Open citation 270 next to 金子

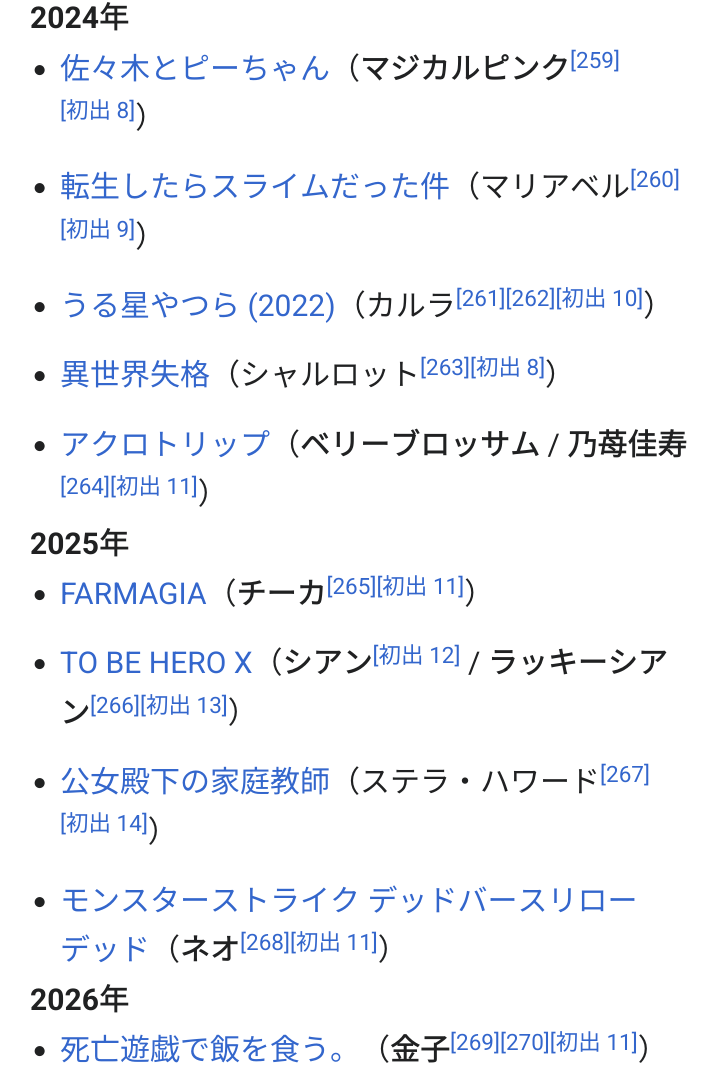click(x=524, y=1042)
